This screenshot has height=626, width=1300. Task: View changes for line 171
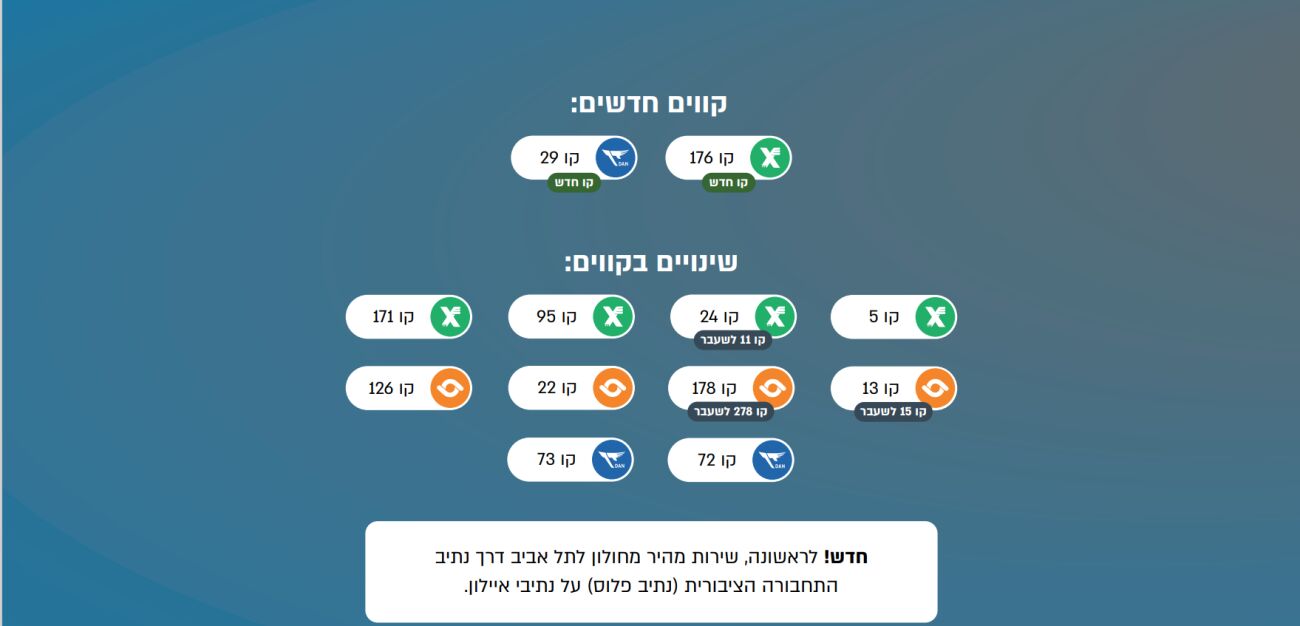click(x=408, y=317)
